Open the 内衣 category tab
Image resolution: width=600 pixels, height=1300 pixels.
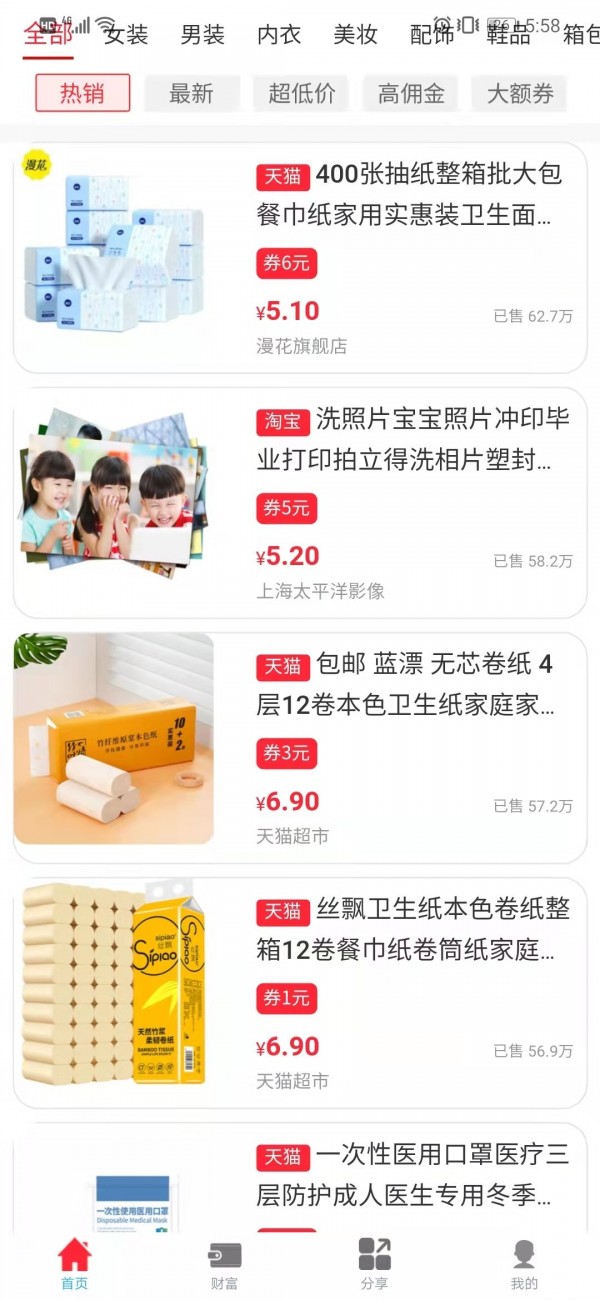279,35
